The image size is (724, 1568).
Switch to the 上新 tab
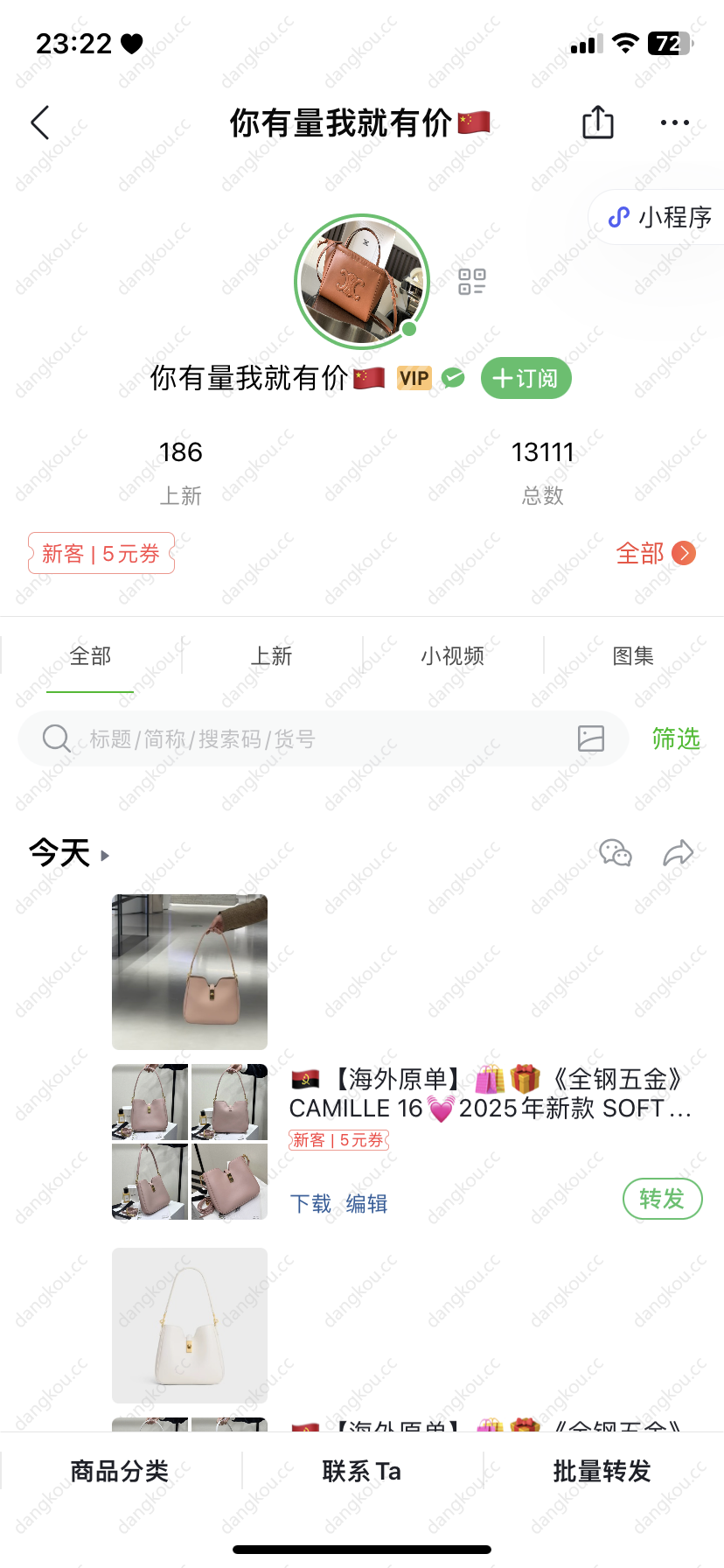click(x=271, y=655)
